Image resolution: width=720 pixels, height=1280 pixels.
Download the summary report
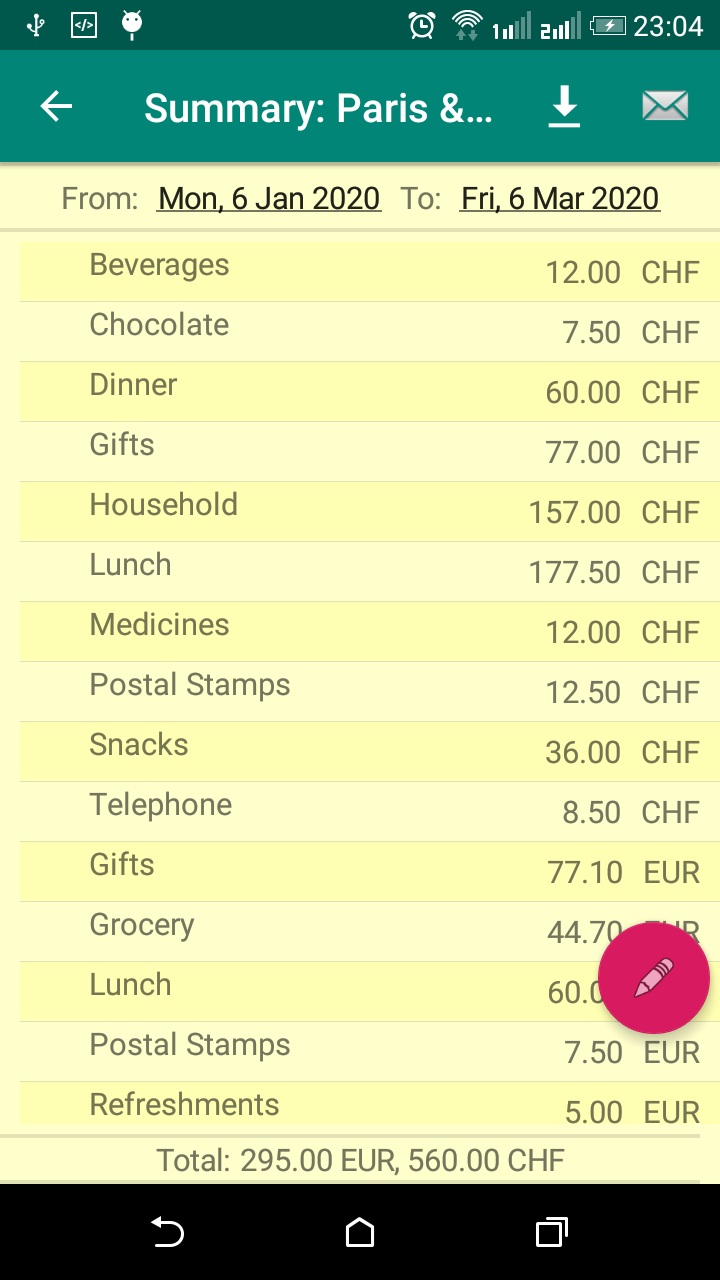pos(565,106)
